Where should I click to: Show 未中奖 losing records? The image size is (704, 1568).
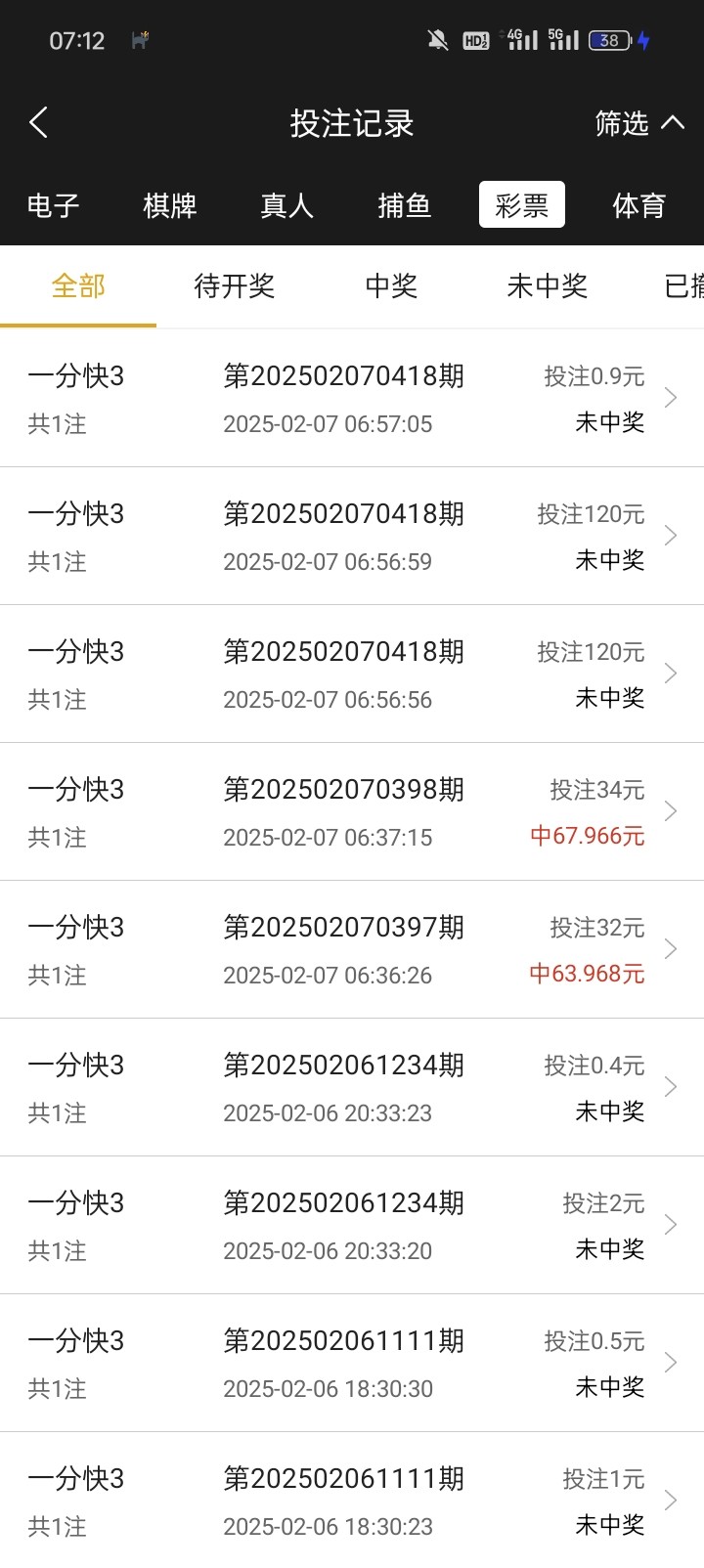point(548,285)
